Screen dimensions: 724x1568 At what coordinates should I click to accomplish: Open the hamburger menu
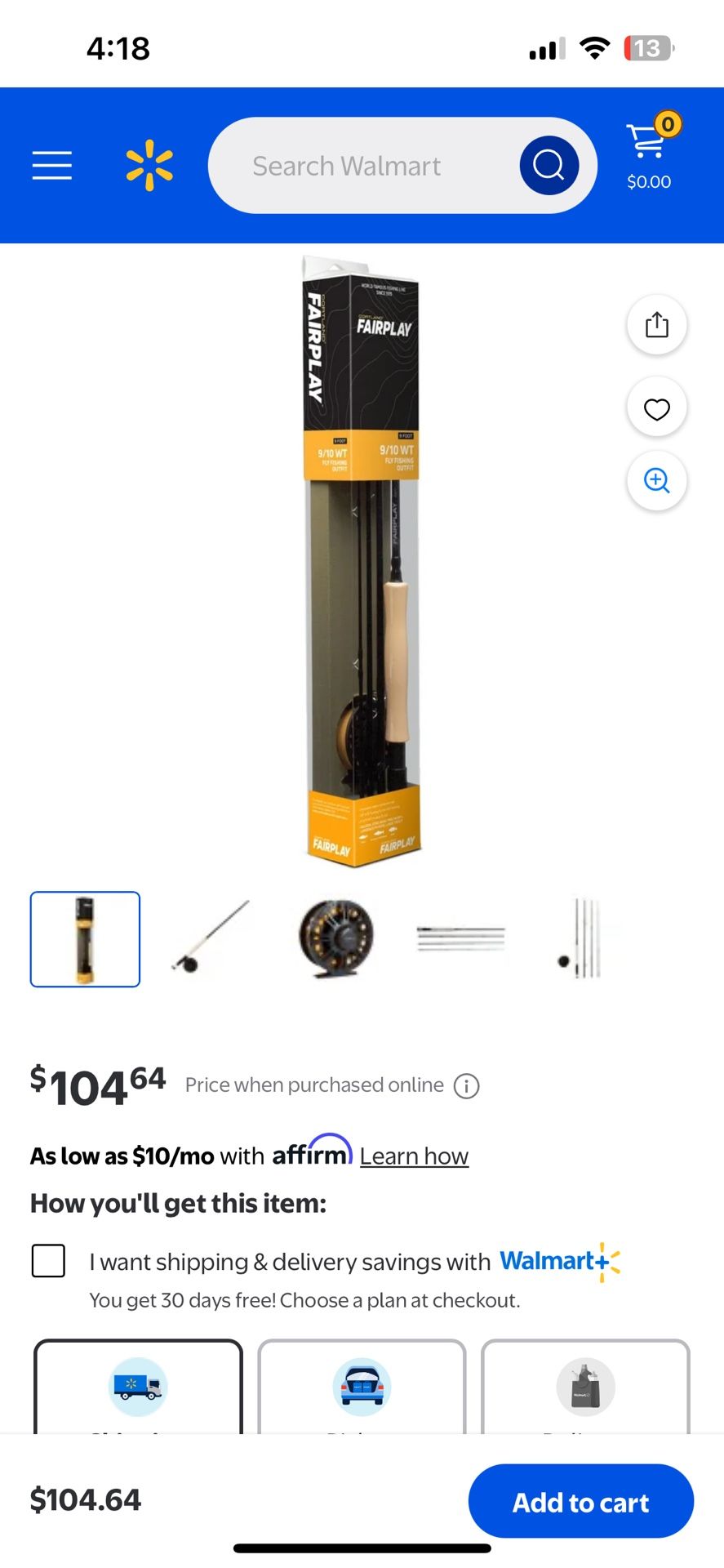(x=52, y=165)
